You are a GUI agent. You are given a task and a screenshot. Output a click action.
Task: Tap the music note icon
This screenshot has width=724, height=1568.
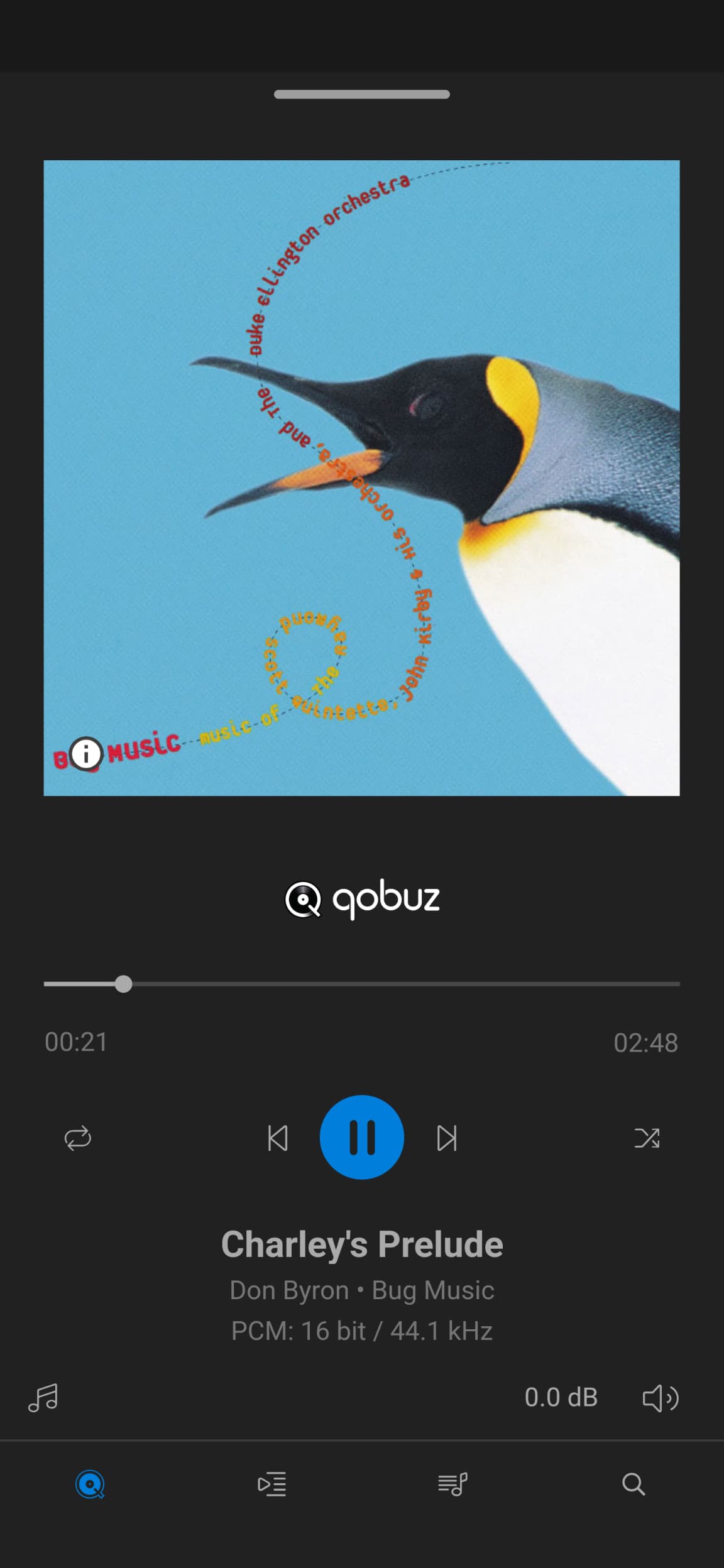point(43,1398)
